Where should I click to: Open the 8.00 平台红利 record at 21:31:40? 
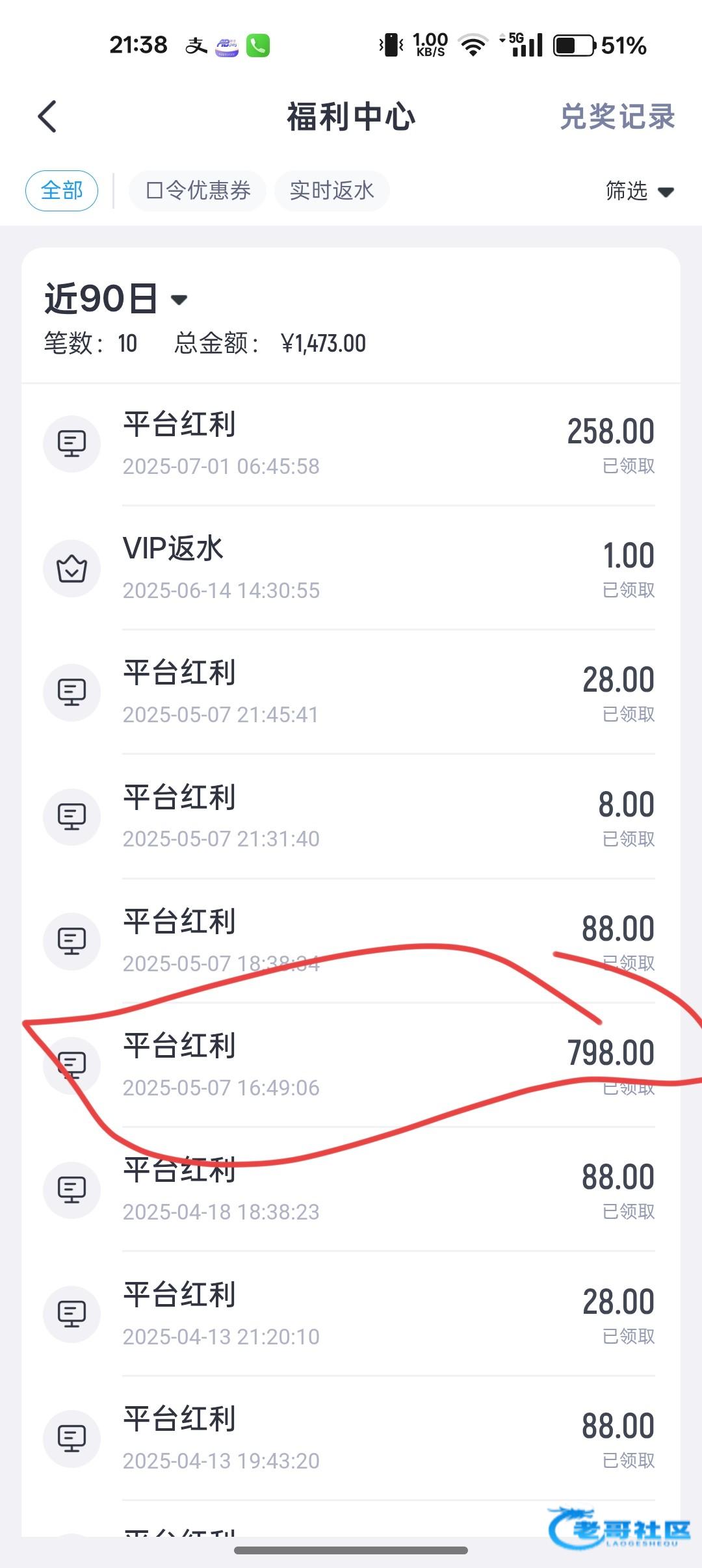(351, 817)
